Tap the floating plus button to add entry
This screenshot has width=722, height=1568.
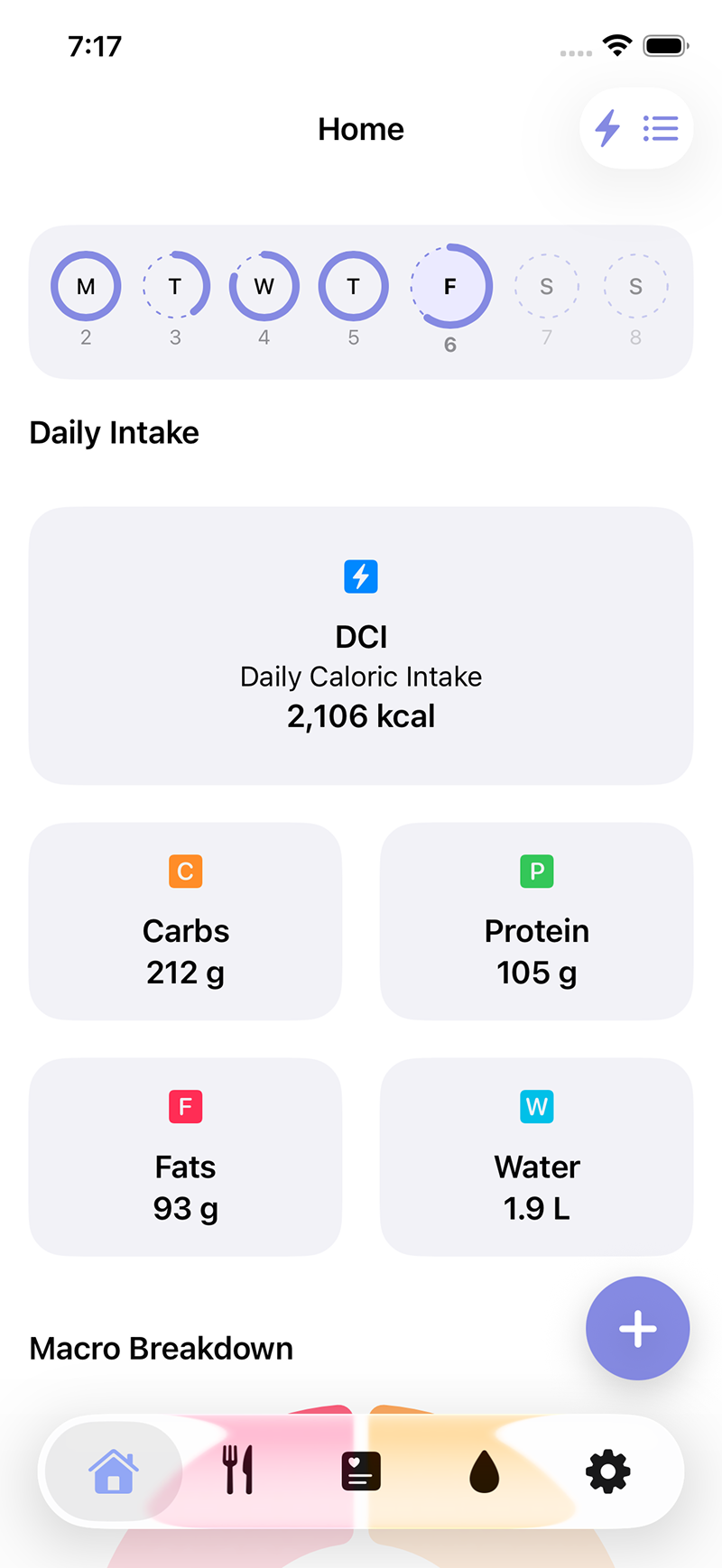638,1328
